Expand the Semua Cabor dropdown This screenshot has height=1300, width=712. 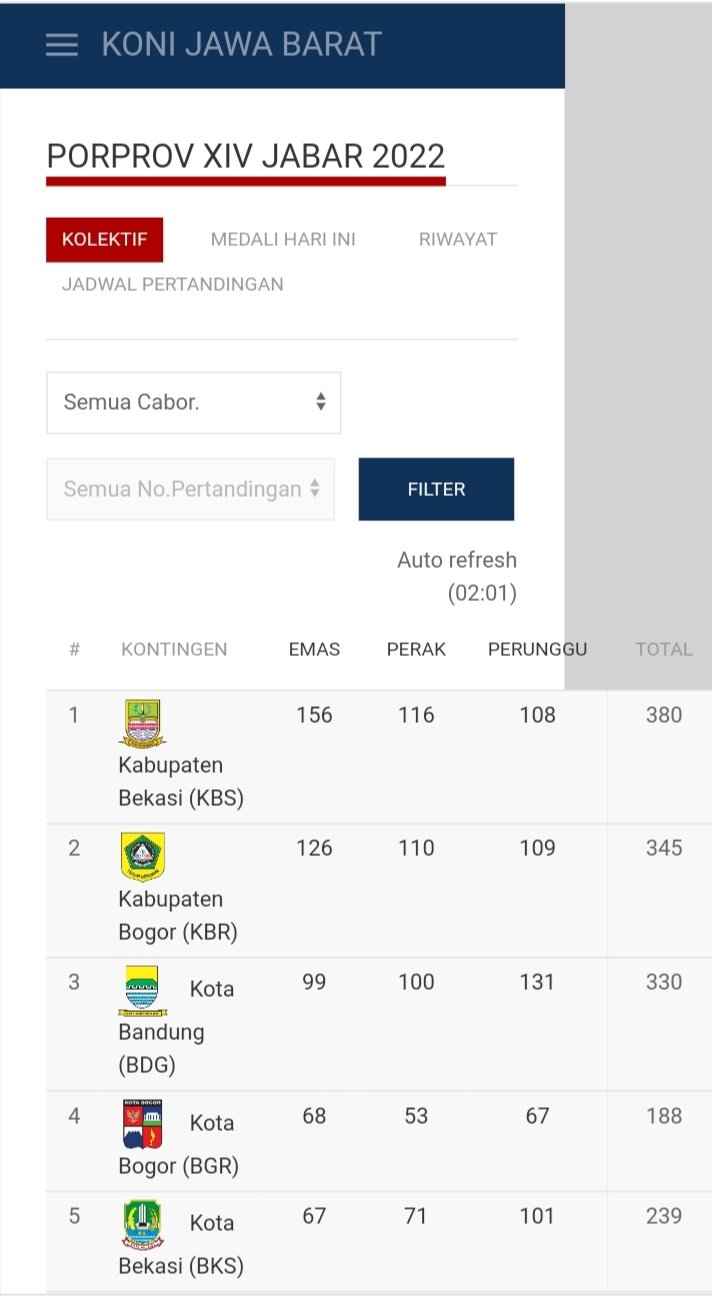point(194,403)
